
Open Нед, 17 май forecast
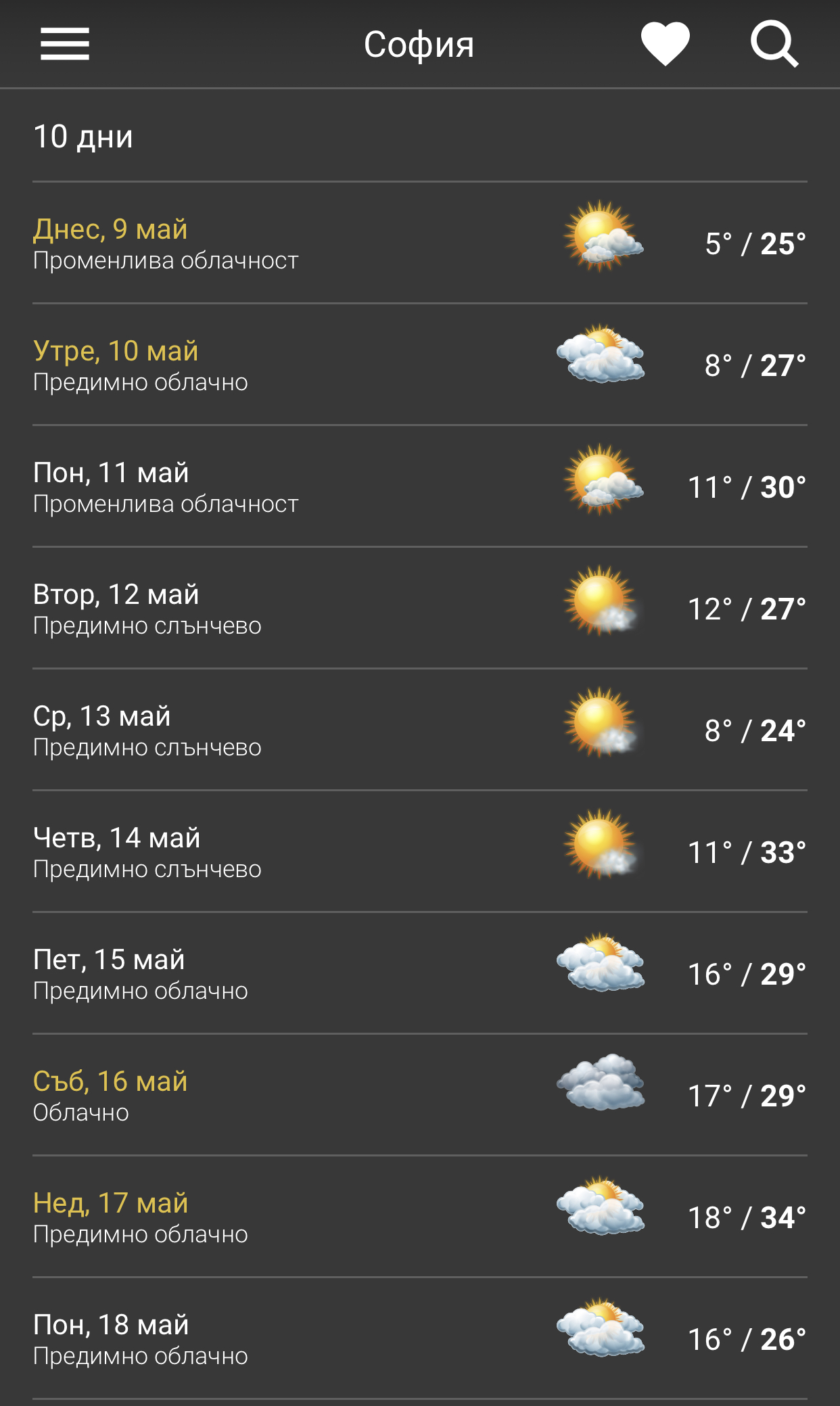[420, 1217]
